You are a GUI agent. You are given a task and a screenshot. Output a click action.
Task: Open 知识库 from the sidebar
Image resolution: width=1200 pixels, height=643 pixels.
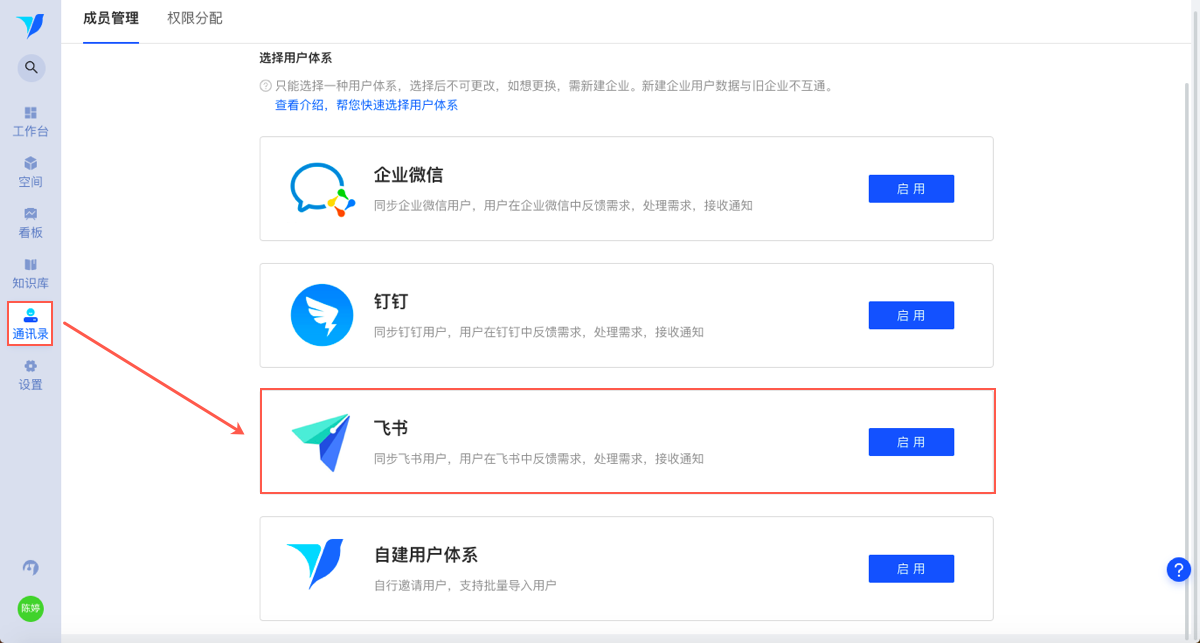coord(30,273)
